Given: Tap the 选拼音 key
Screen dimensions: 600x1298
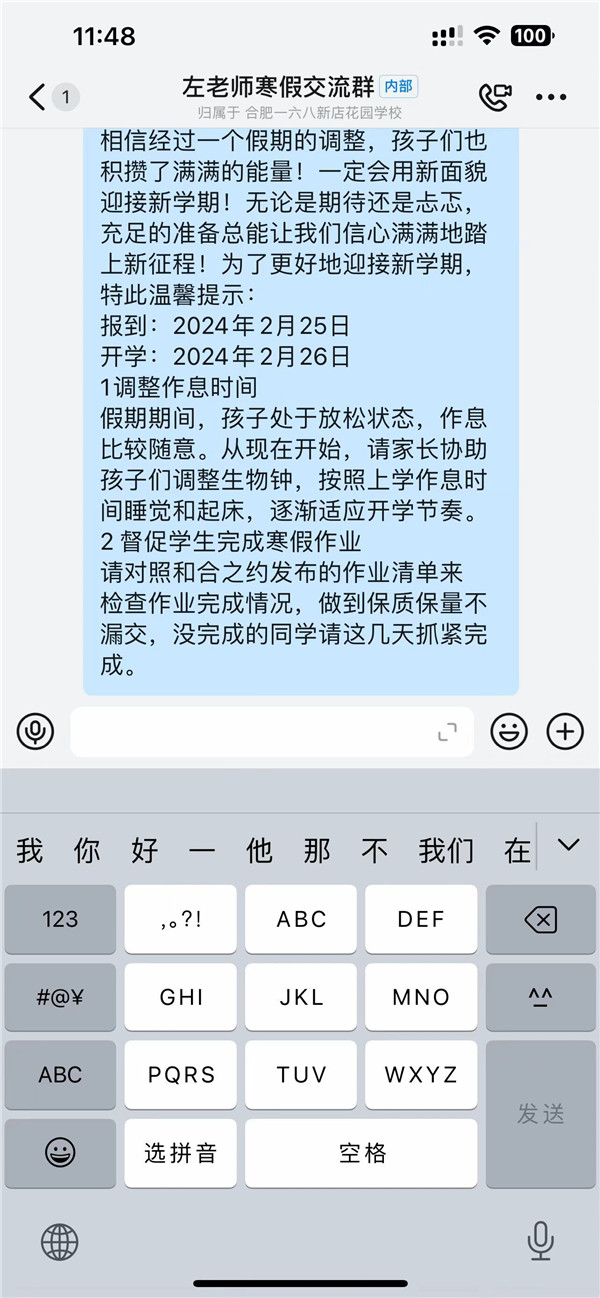Looking at the screenshot, I should tap(180, 1153).
